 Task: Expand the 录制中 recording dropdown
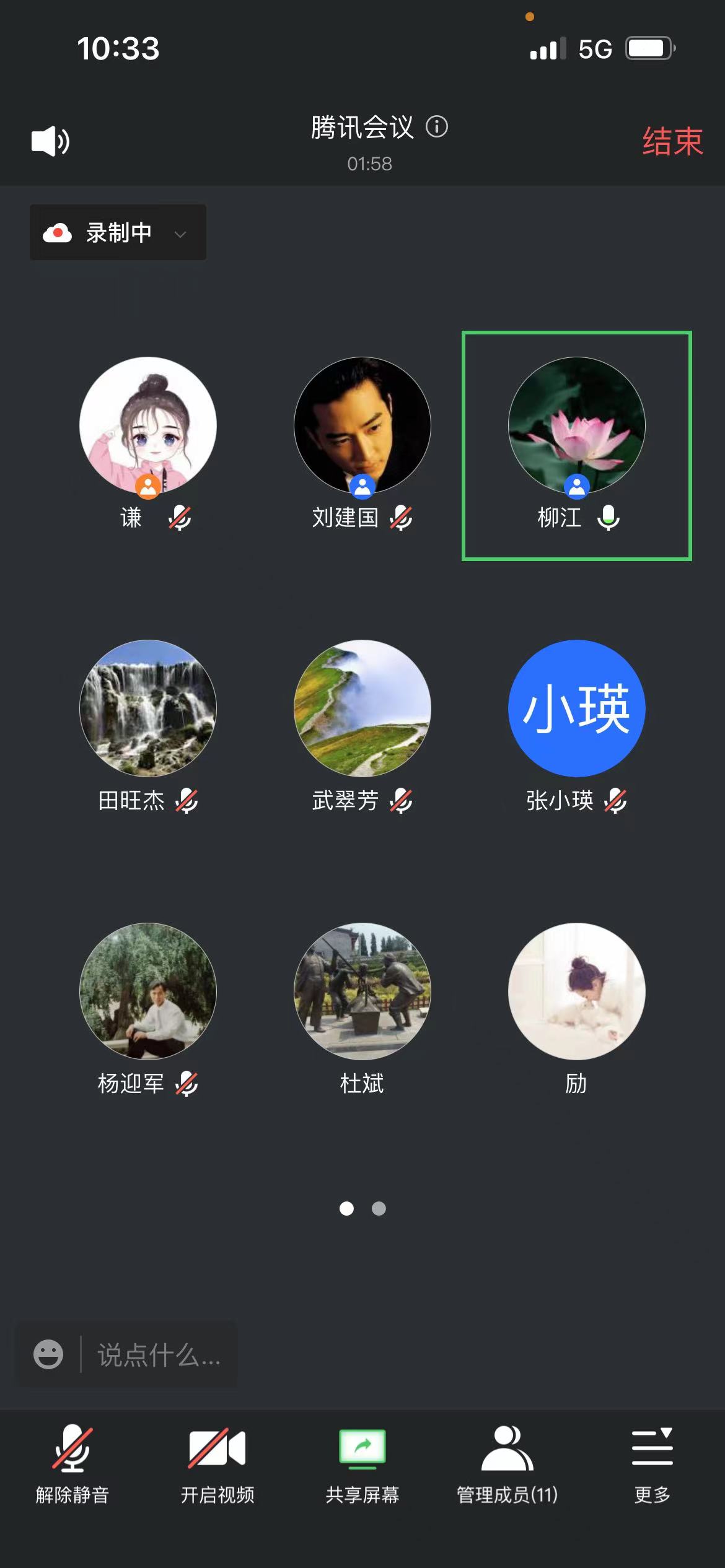(x=118, y=233)
